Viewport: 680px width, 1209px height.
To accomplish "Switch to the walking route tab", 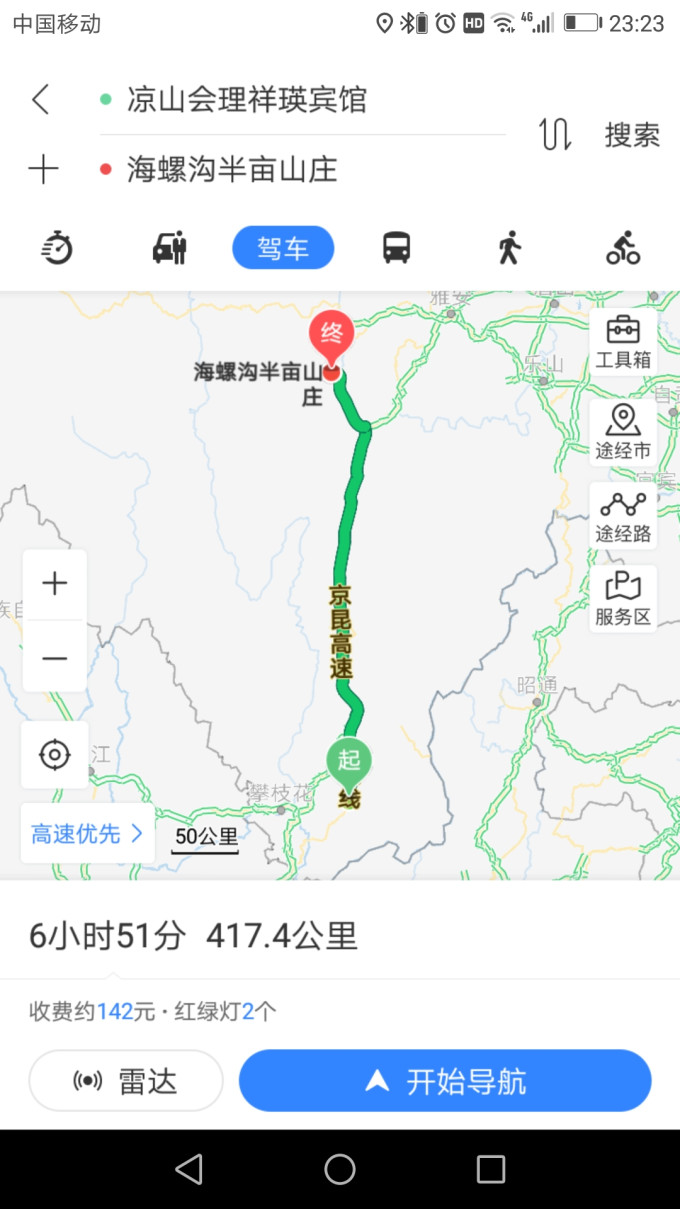I will (x=509, y=247).
